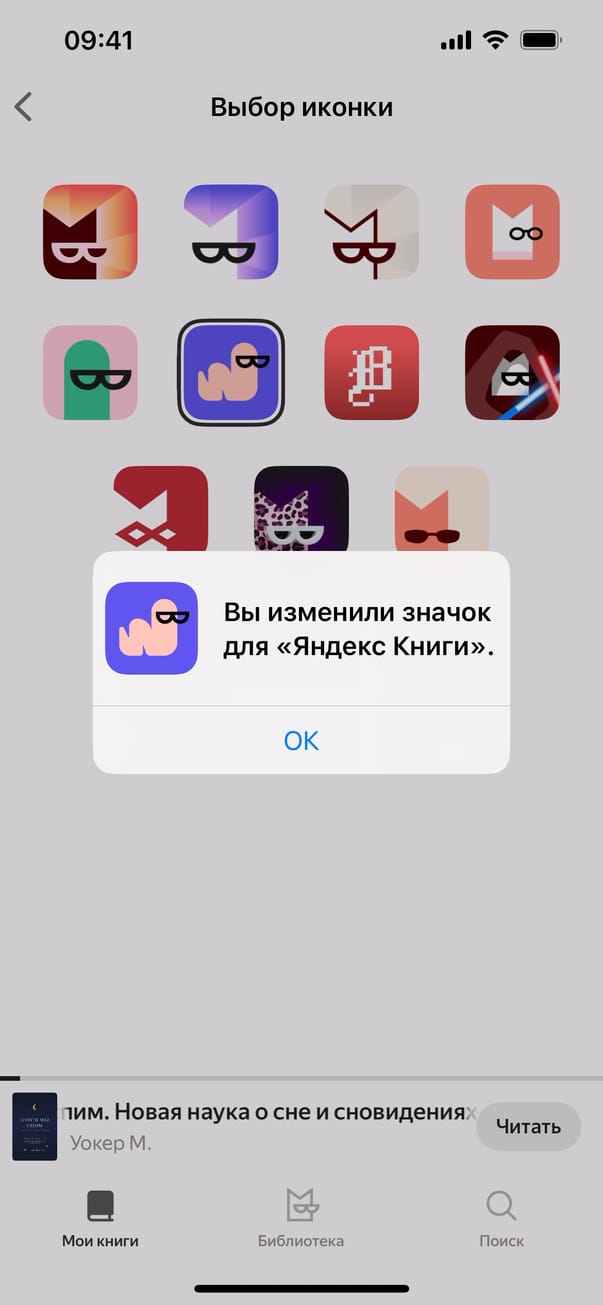Choose the dark red diamond mask icon

click(x=160, y=507)
